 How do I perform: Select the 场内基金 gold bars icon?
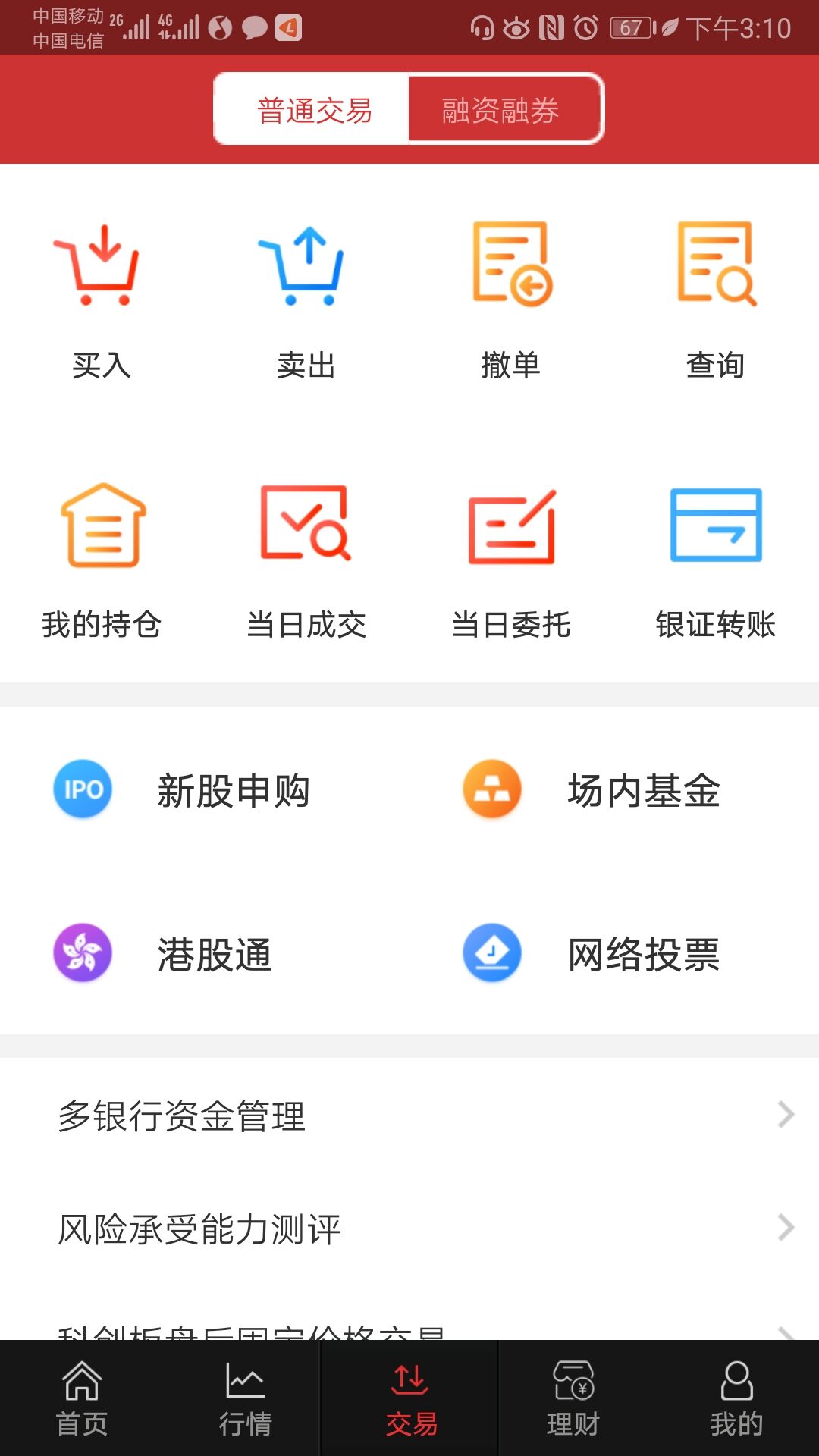[491, 789]
